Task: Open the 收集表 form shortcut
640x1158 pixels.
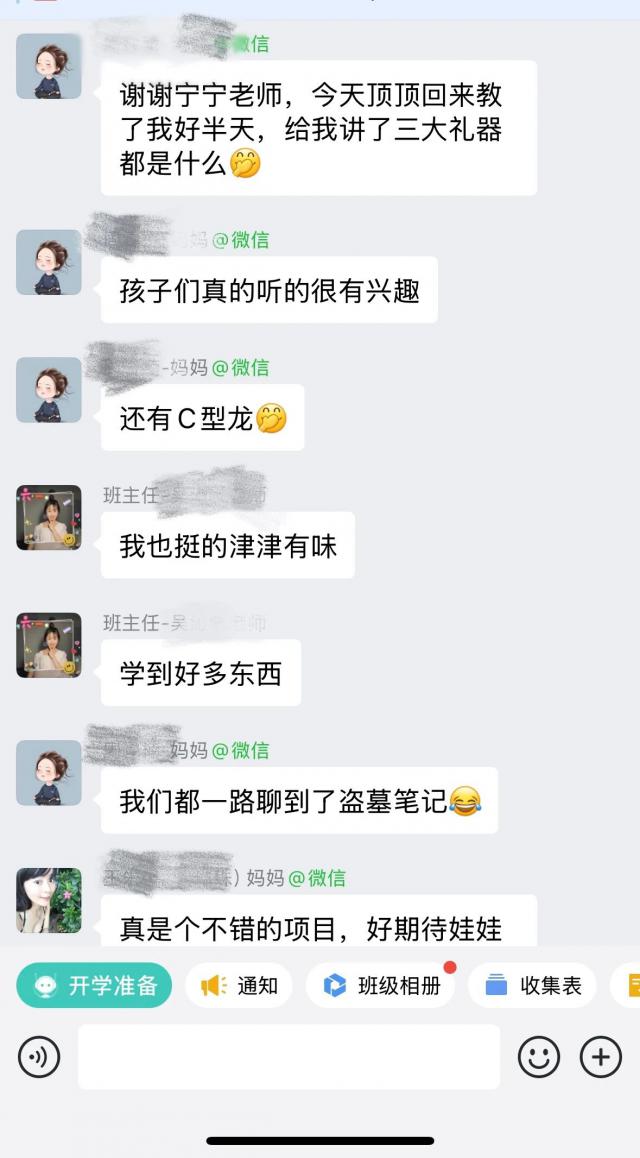Action: 532,986
